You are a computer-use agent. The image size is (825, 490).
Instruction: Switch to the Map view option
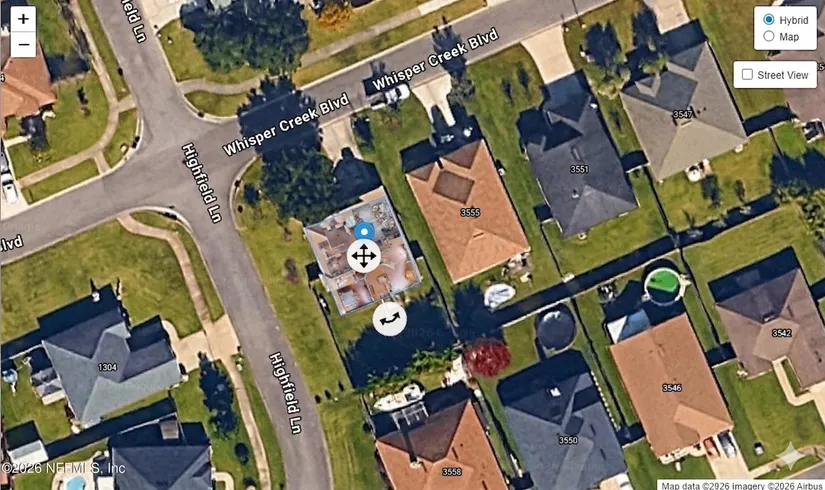[x=769, y=37]
